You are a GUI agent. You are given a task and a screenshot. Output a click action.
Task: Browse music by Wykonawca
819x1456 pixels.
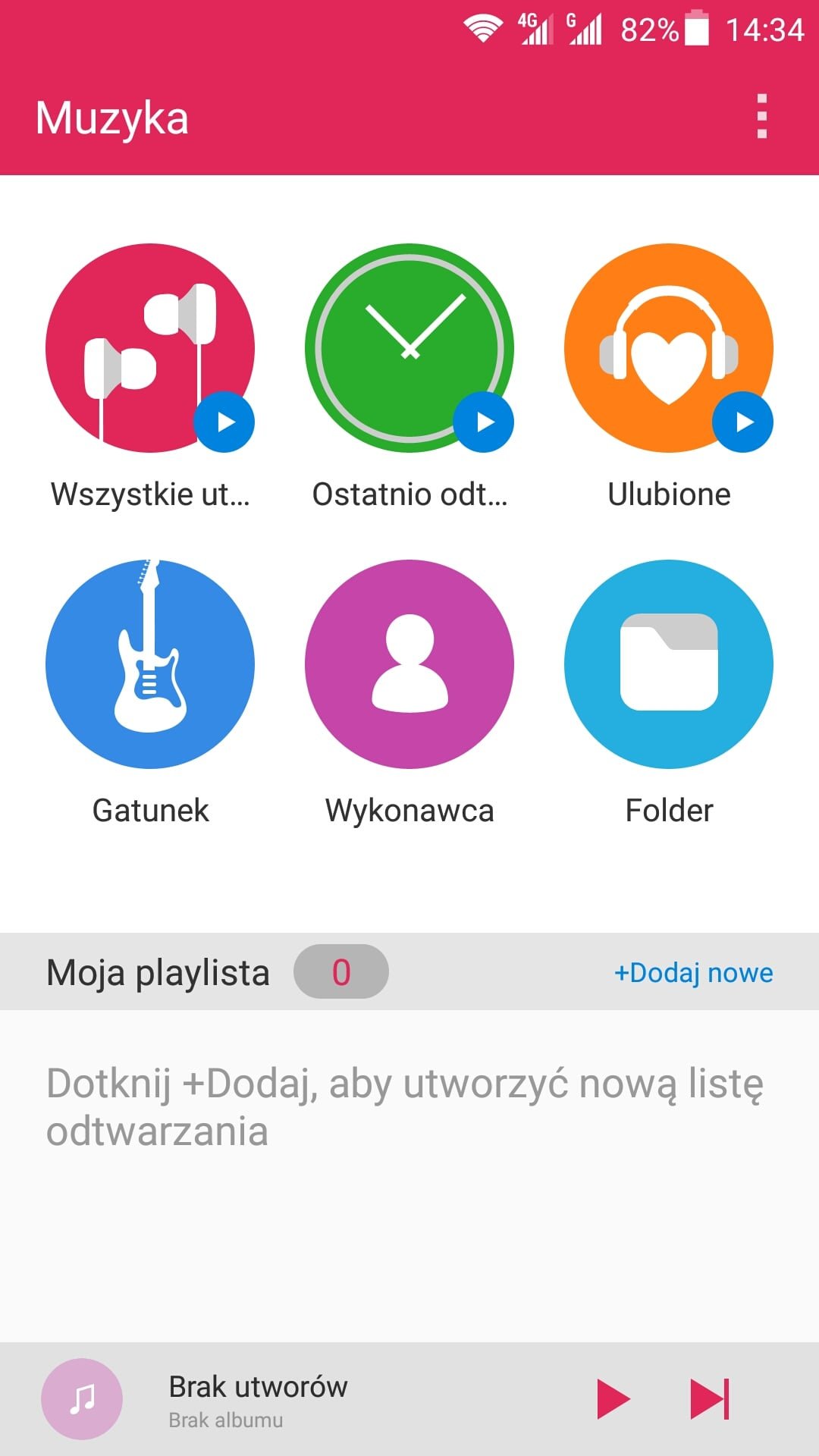[x=409, y=664]
